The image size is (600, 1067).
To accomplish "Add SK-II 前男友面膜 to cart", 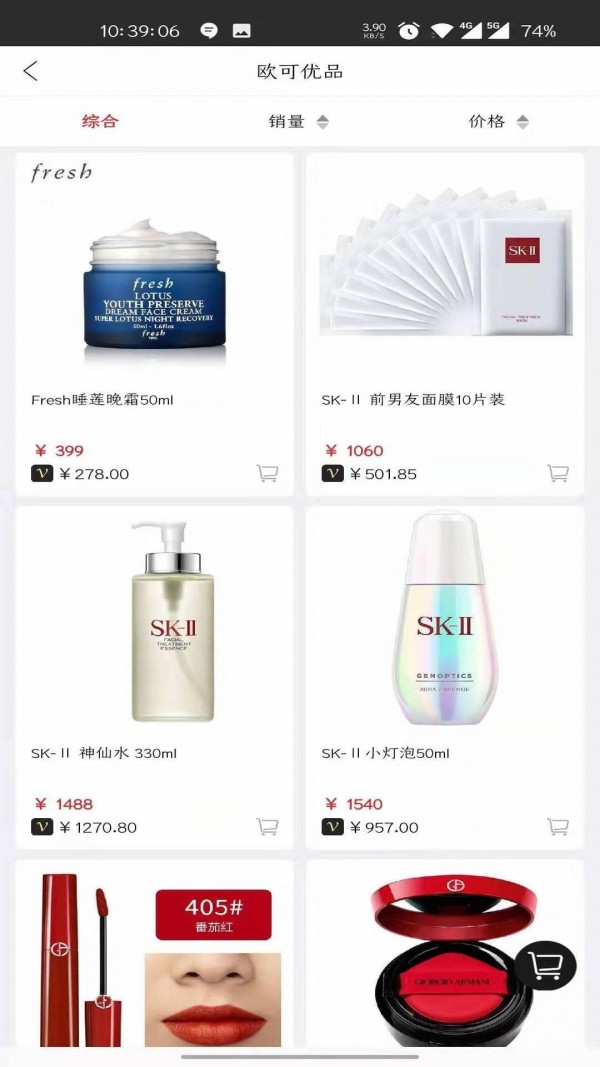I will pos(558,473).
